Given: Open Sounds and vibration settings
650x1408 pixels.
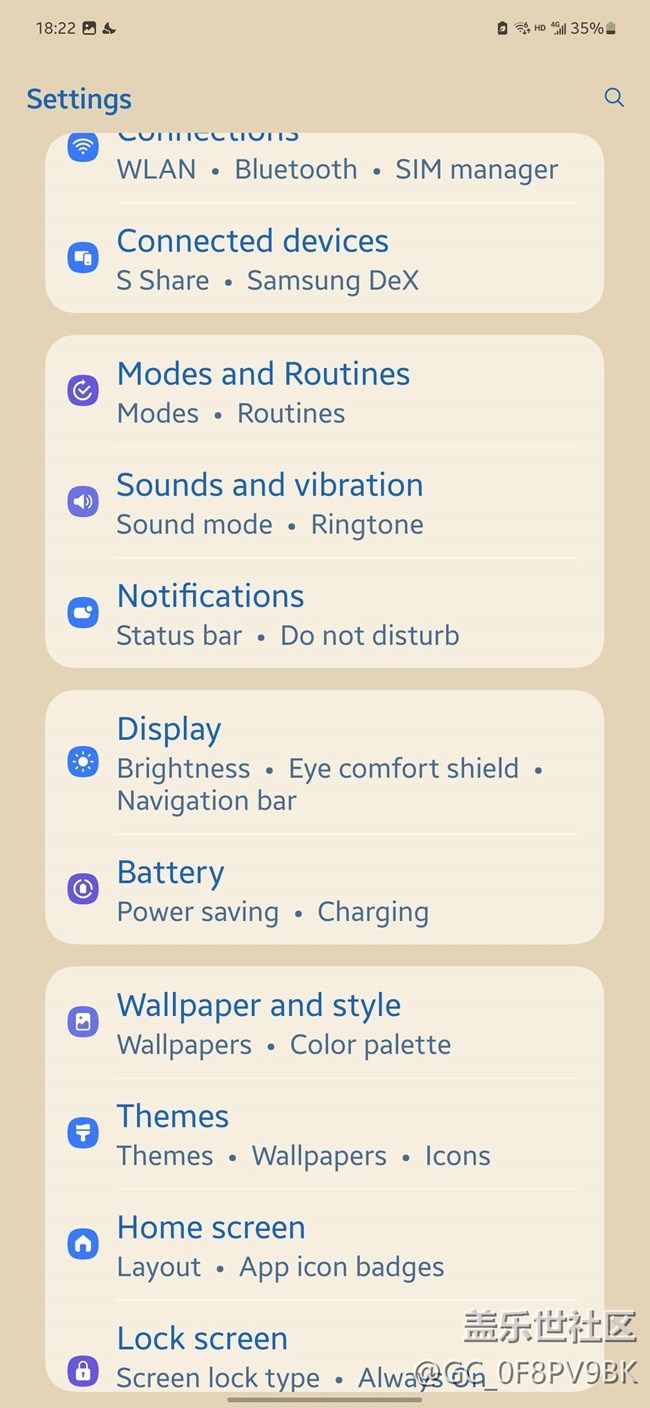Looking at the screenshot, I should click(x=324, y=502).
